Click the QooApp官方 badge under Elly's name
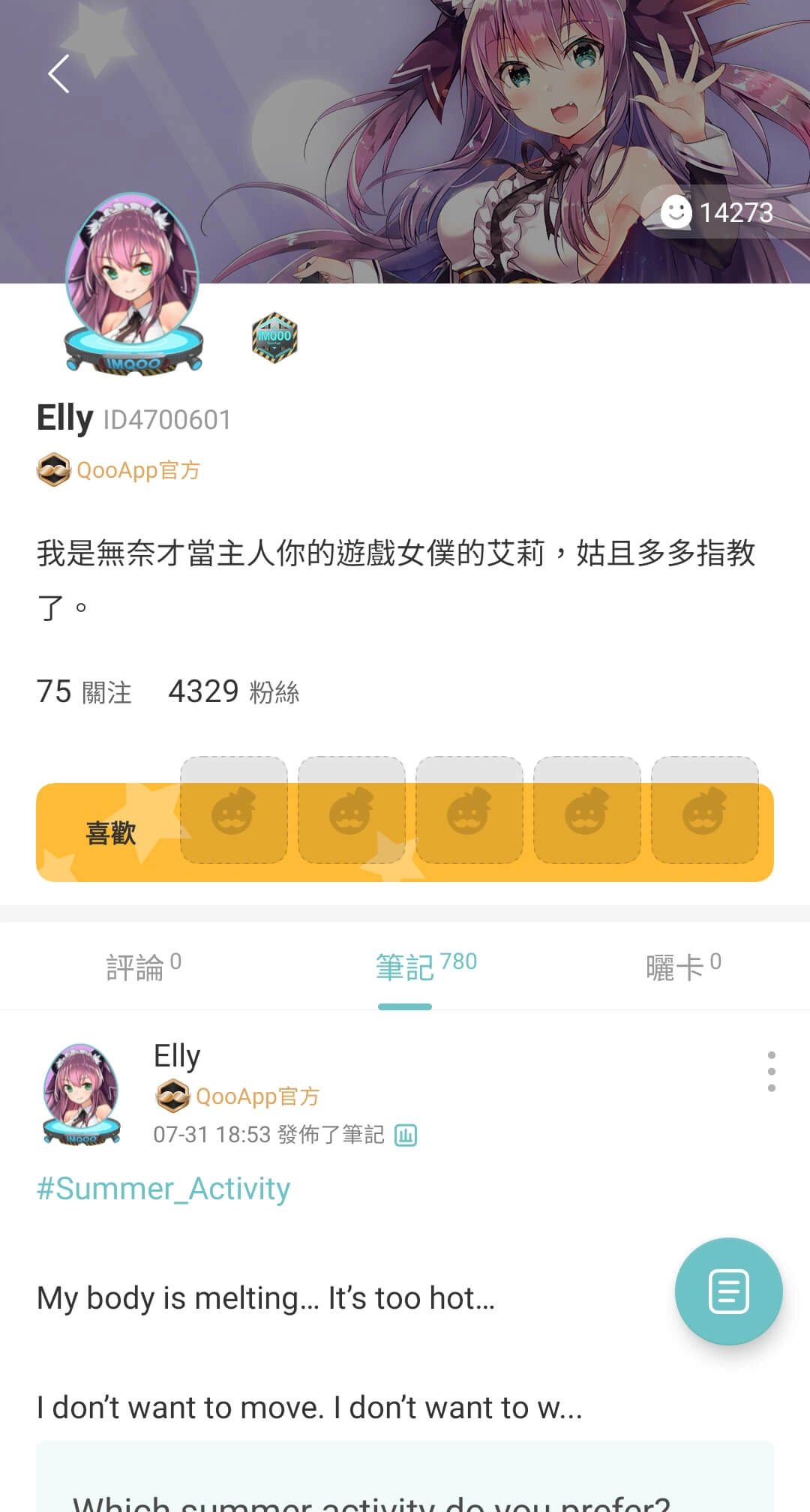Viewport: 810px width, 1512px height. (117, 470)
